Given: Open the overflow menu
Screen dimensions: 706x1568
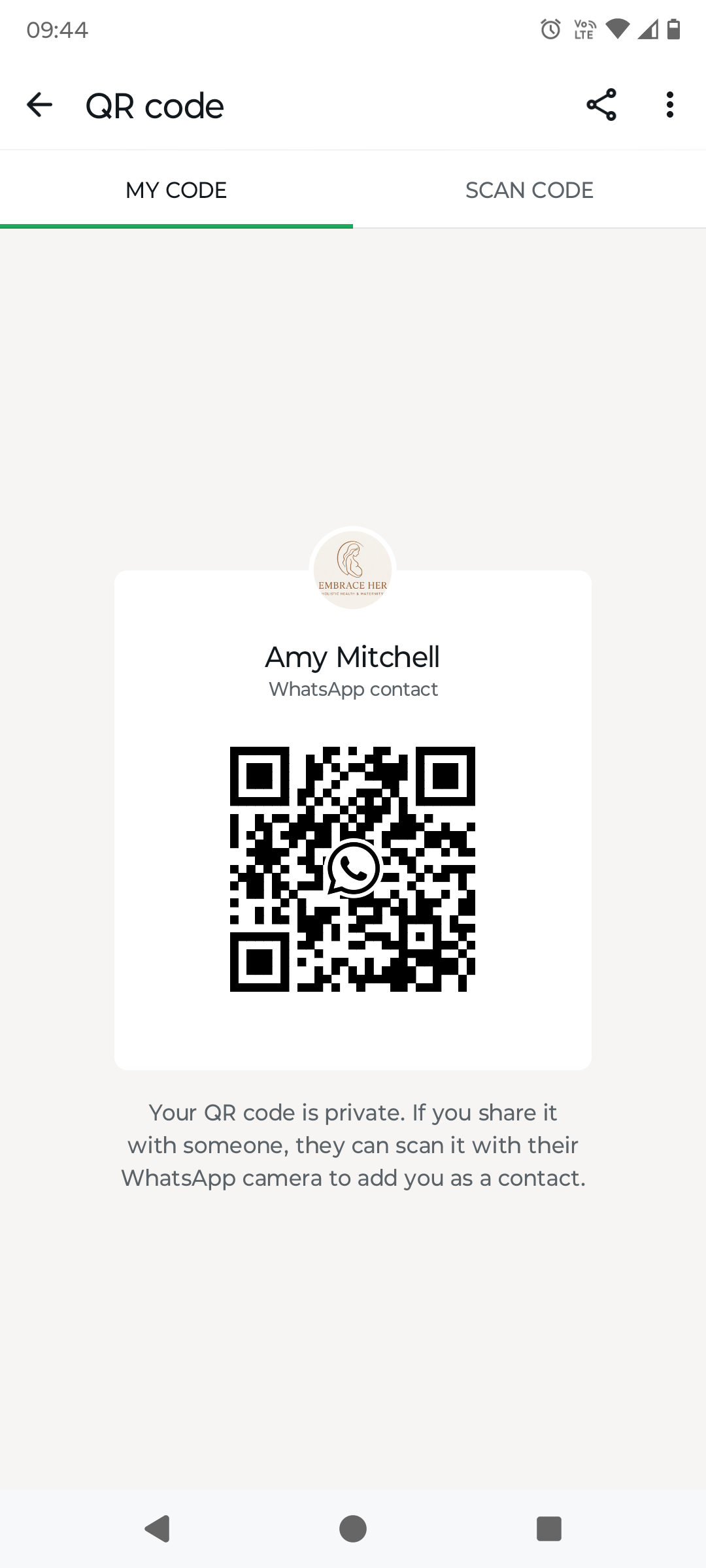Looking at the screenshot, I should (669, 105).
